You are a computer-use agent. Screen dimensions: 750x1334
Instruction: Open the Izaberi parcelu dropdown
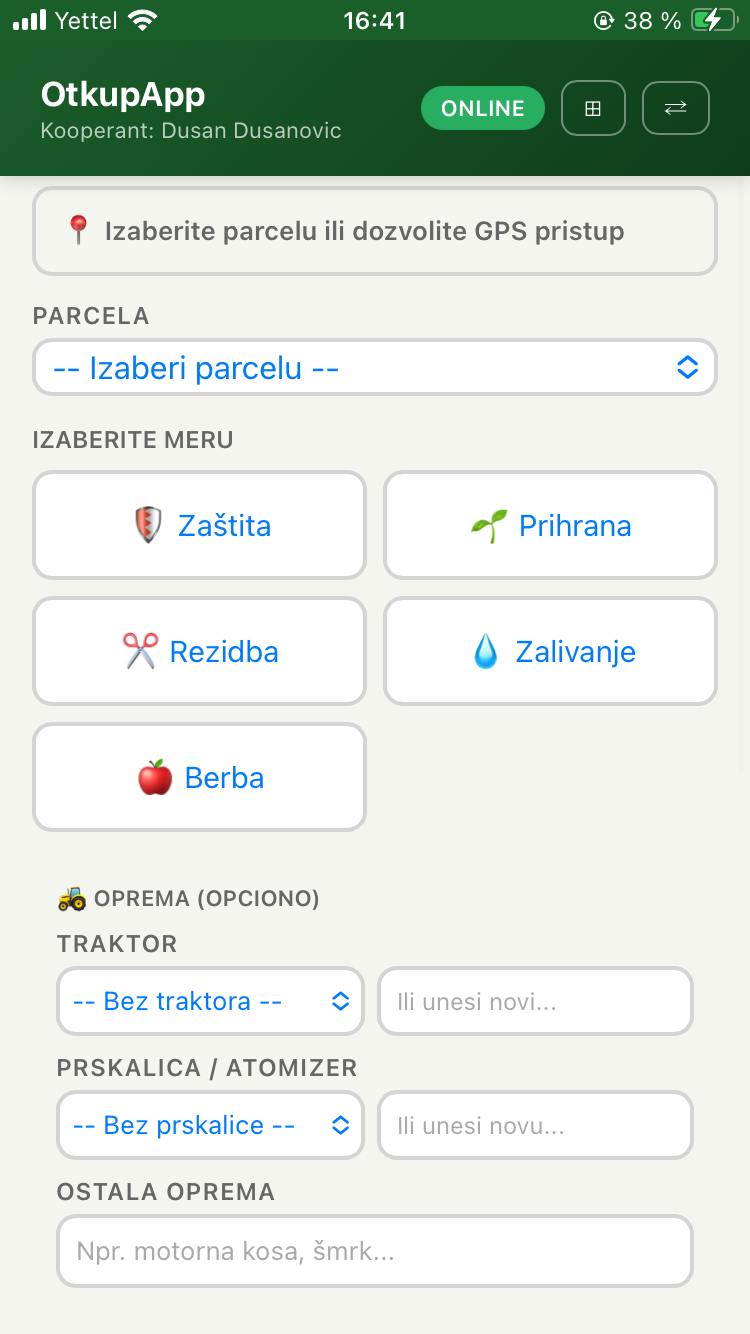tap(375, 367)
